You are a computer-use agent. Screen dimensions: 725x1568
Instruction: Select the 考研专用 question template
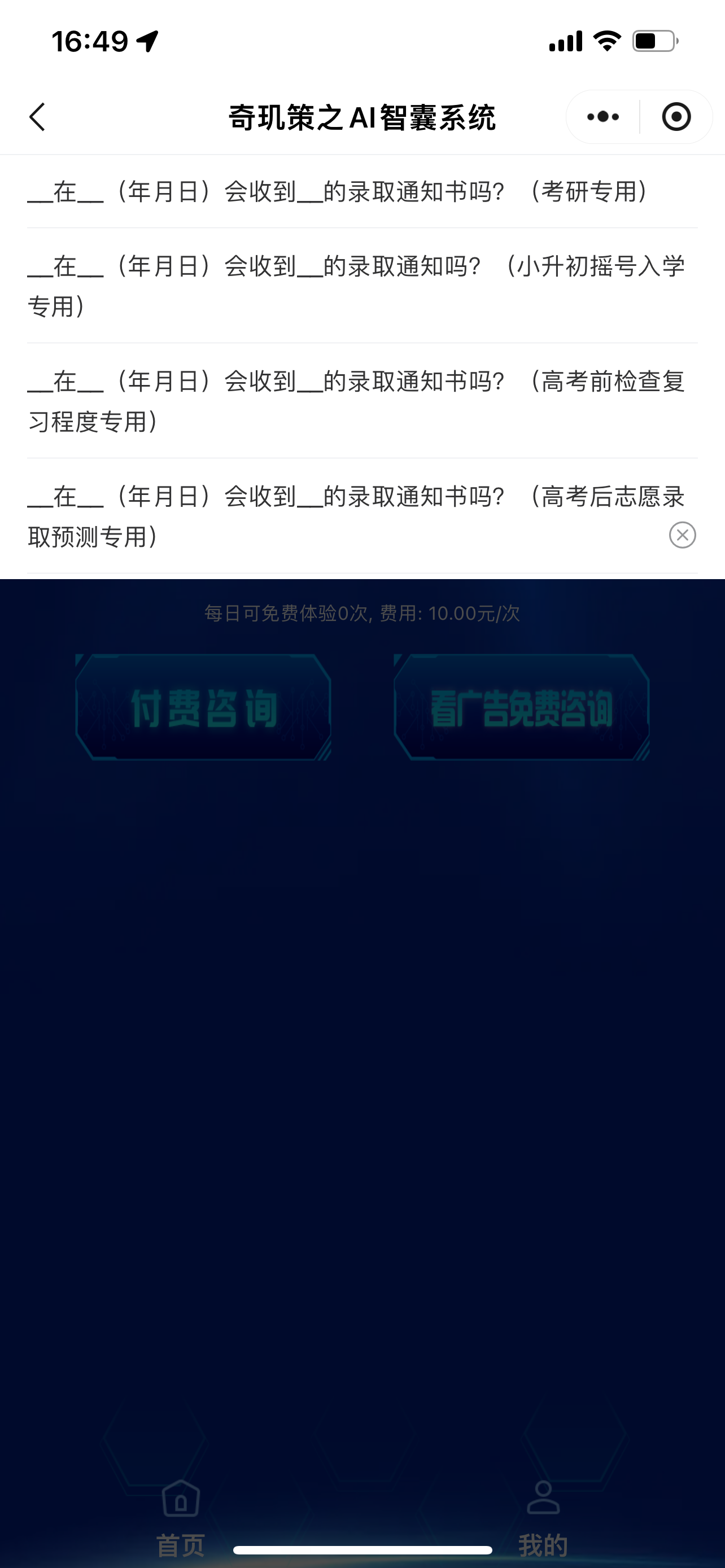pos(341,192)
